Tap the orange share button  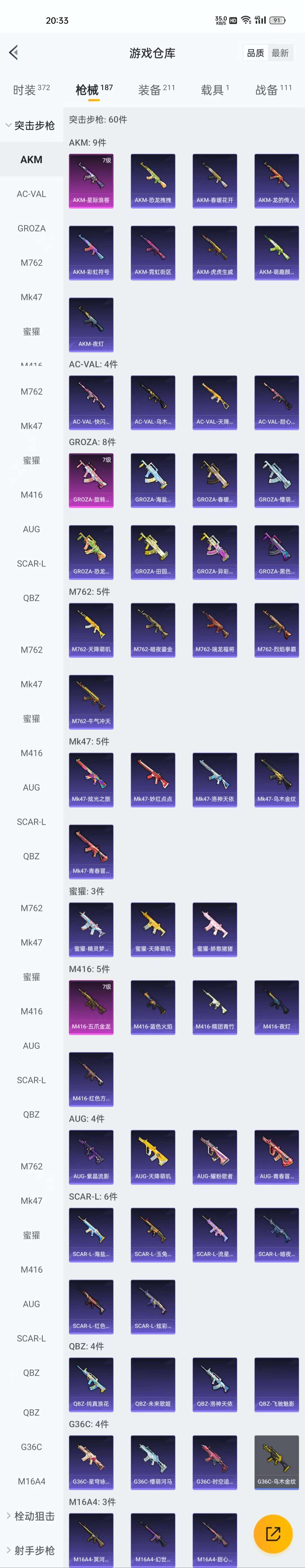click(273, 1533)
